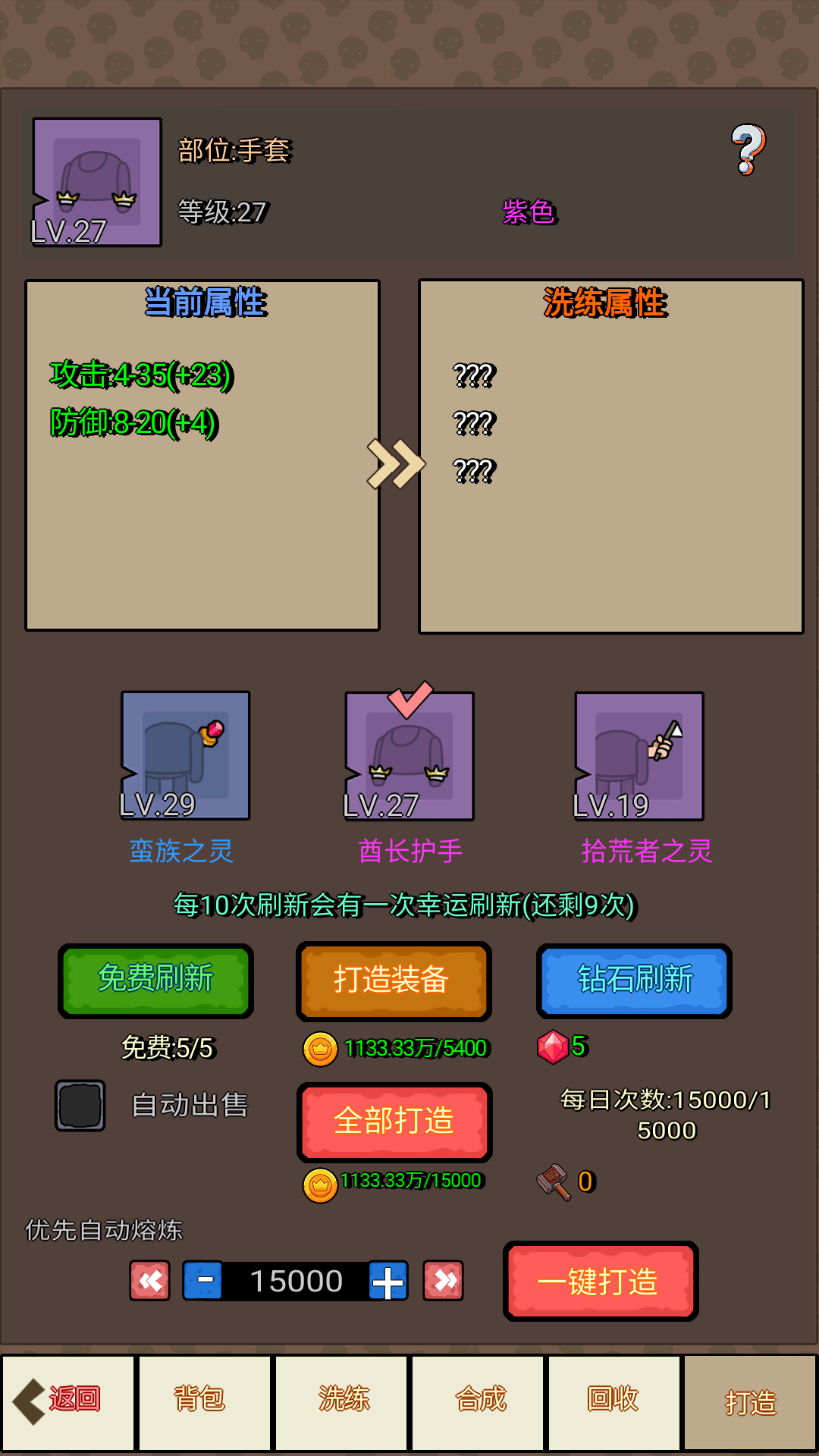Image resolution: width=819 pixels, height=1456 pixels.
Task: Jump to minimum count with left double-arrow
Action: tap(150, 1281)
